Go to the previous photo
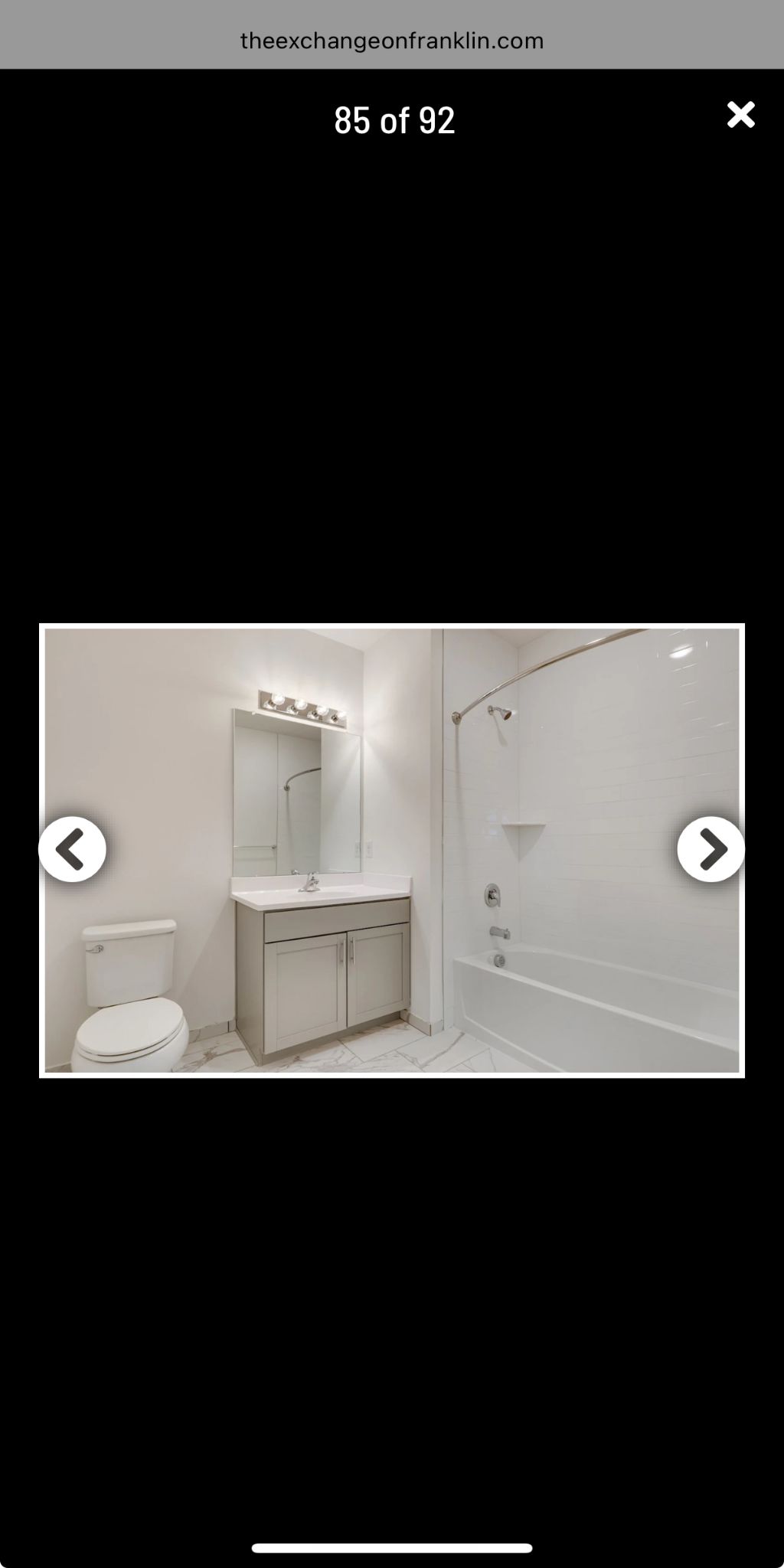The image size is (784, 1568). pos(72,849)
